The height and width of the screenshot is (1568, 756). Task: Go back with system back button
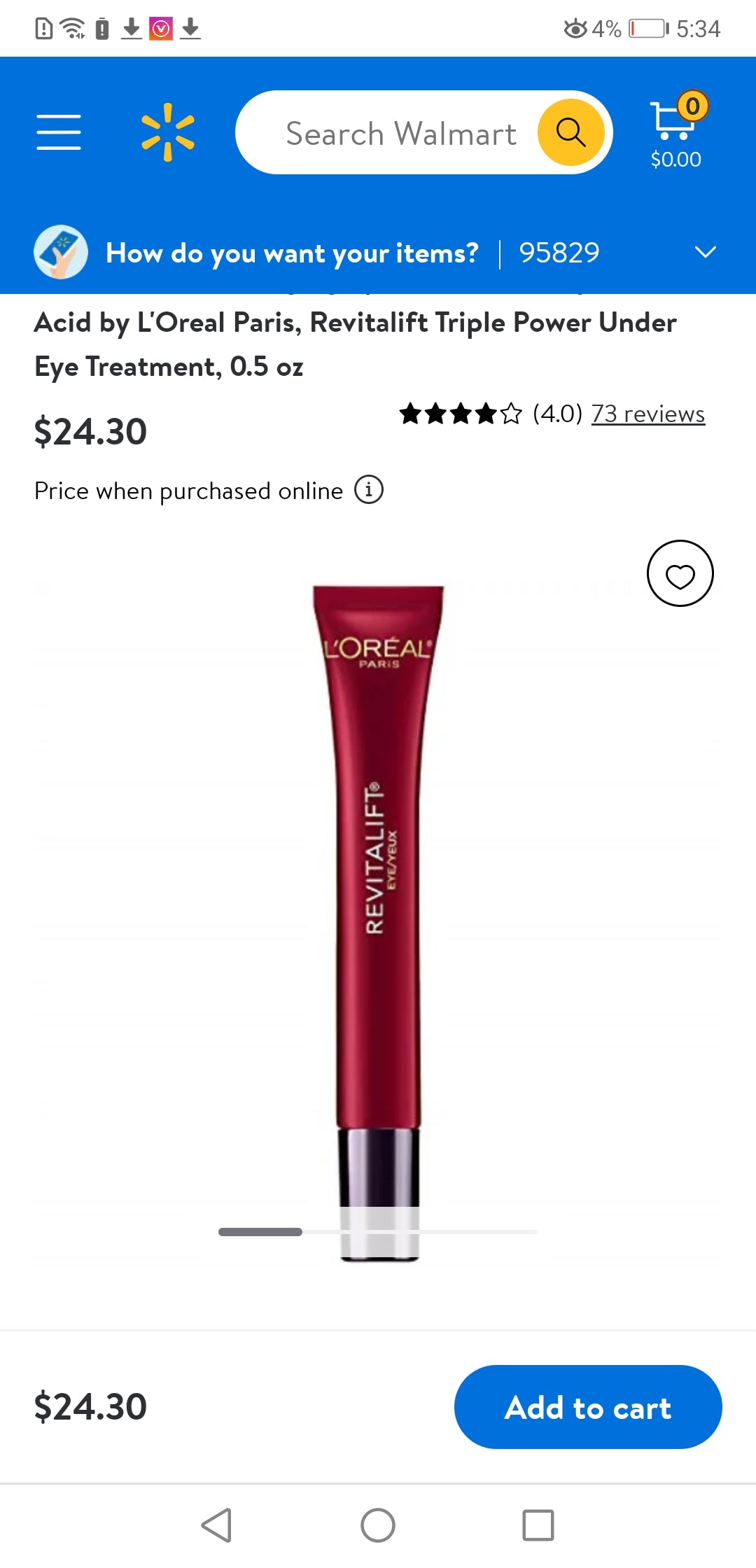pyautogui.click(x=217, y=1525)
